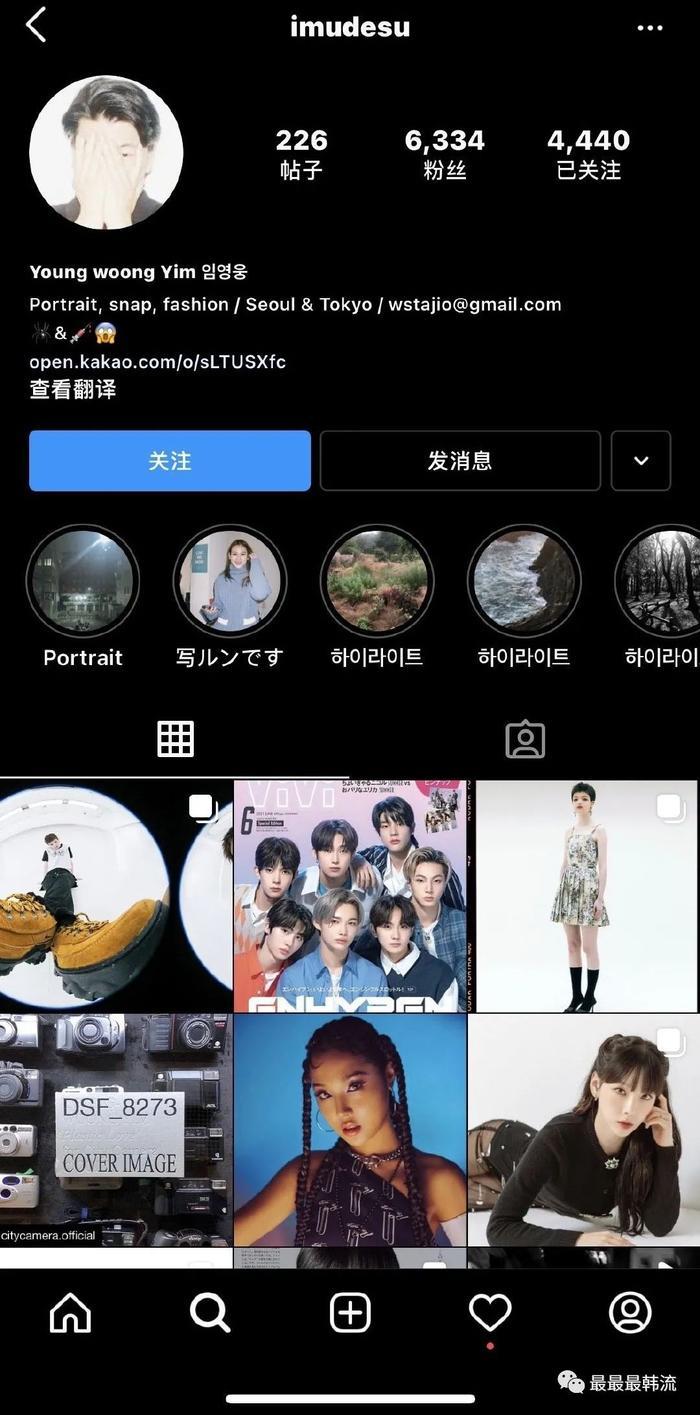
Task: Open the DSF_8273 cover image post
Action: (x=116, y=1130)
